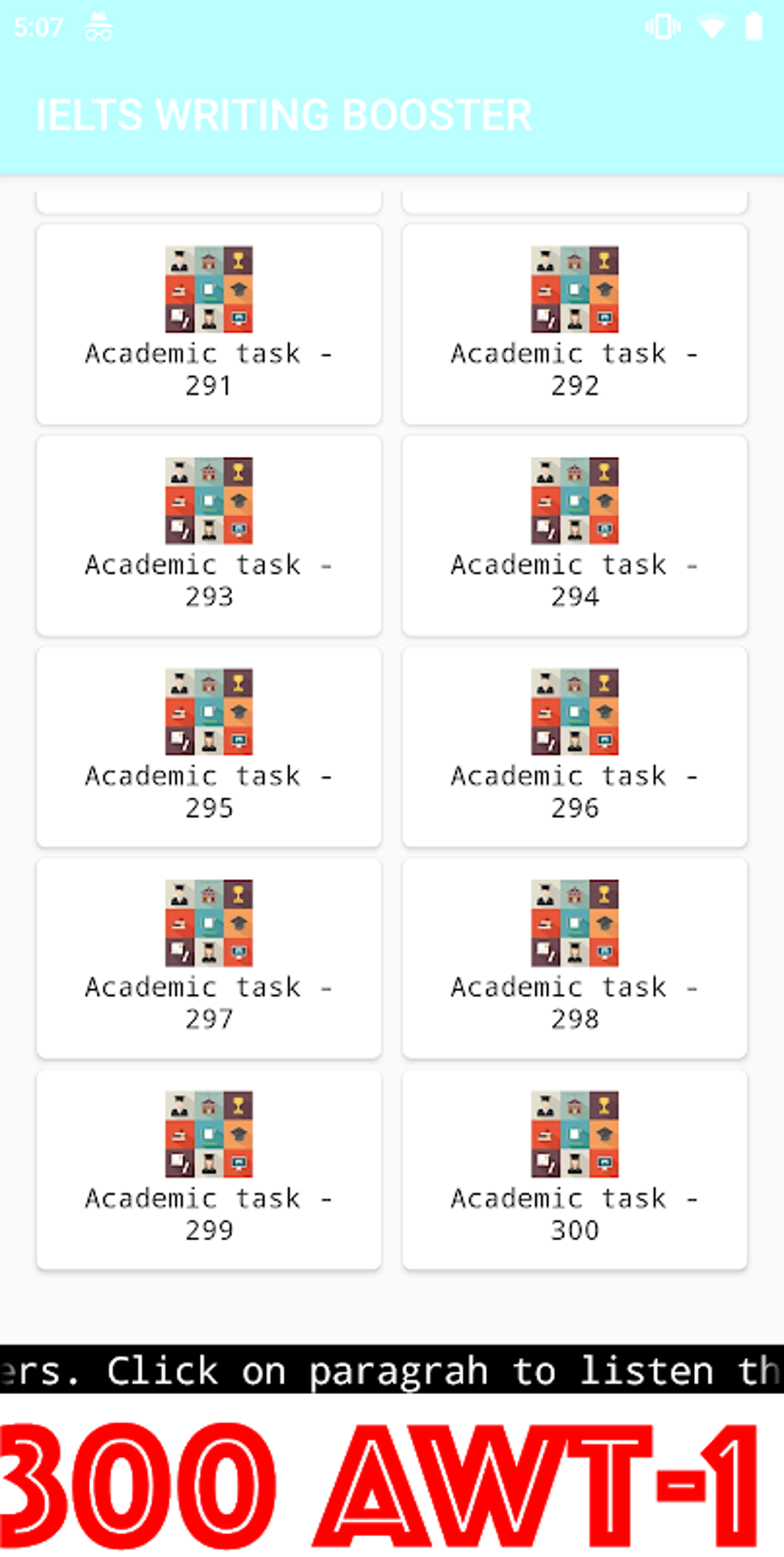784x1557 pixels.
Task: Open the final Academic task - 300
Action: click(x=574, y=1169)
